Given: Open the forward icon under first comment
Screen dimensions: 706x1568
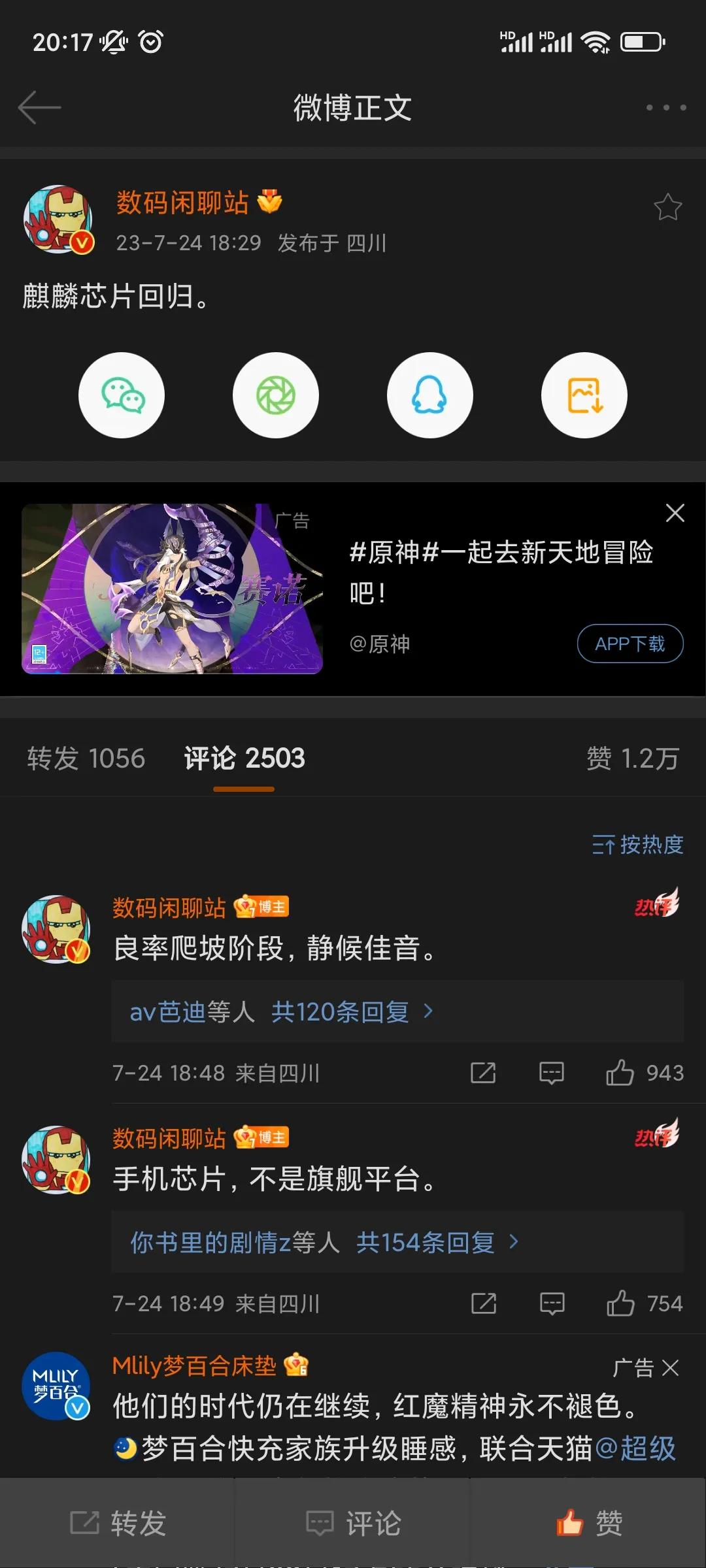Looking at the screenshot, I should (484, 1072).
